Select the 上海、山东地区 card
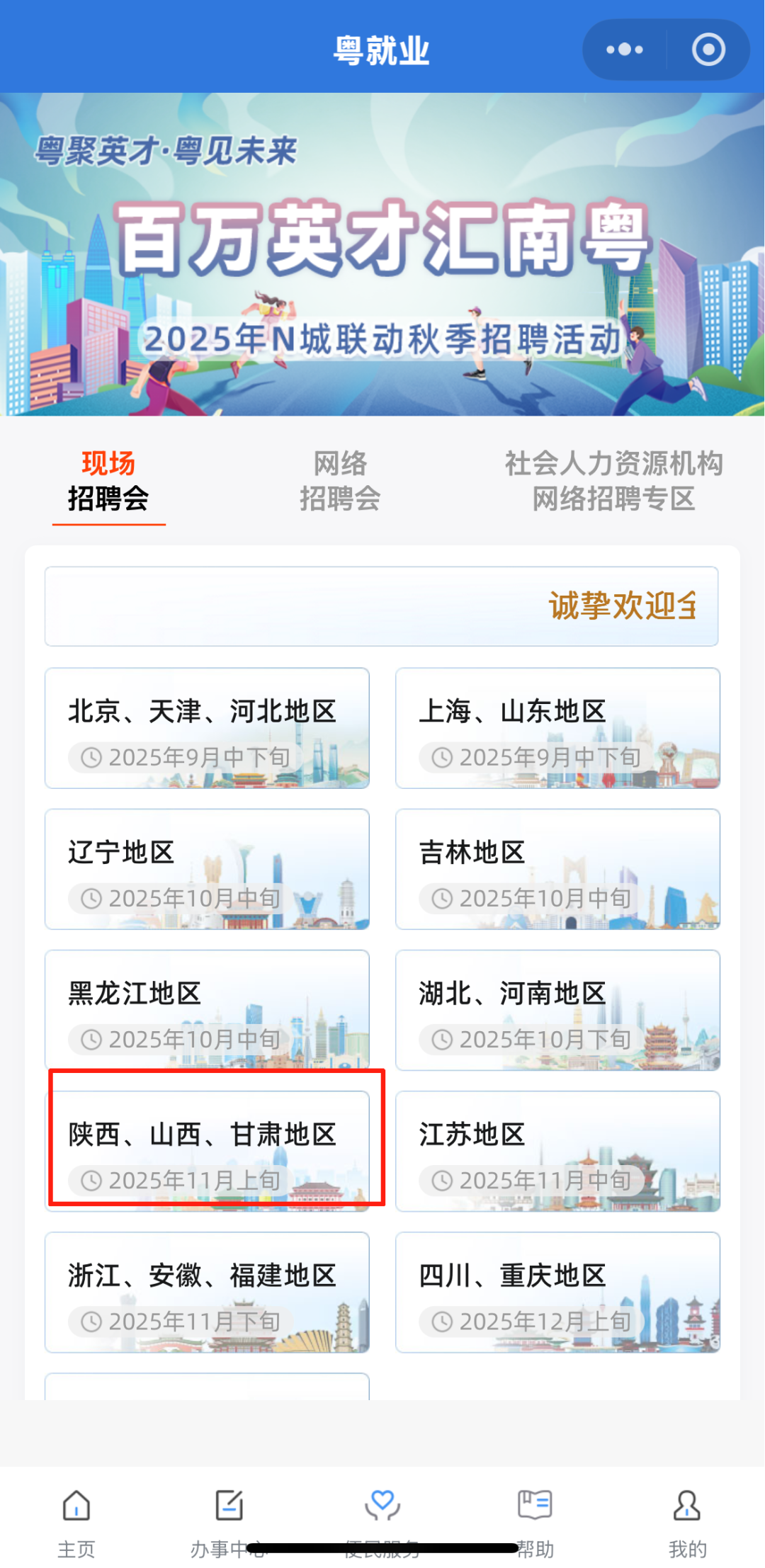765x1568 pixels. point(558,729)
